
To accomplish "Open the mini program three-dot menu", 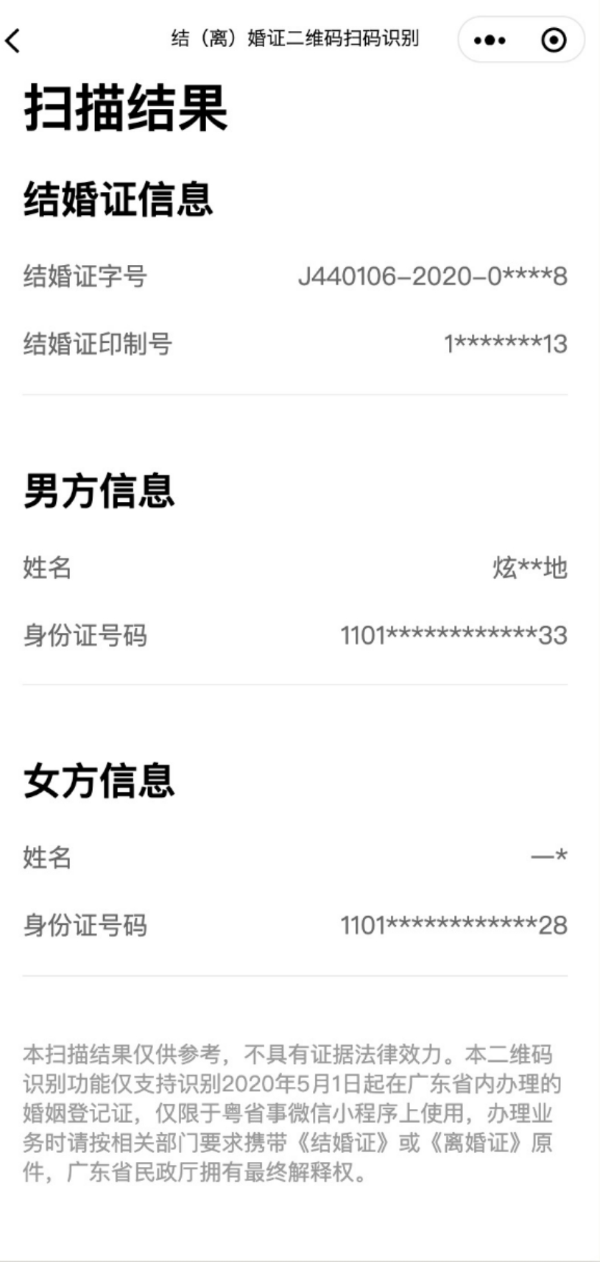I will 490,41.
